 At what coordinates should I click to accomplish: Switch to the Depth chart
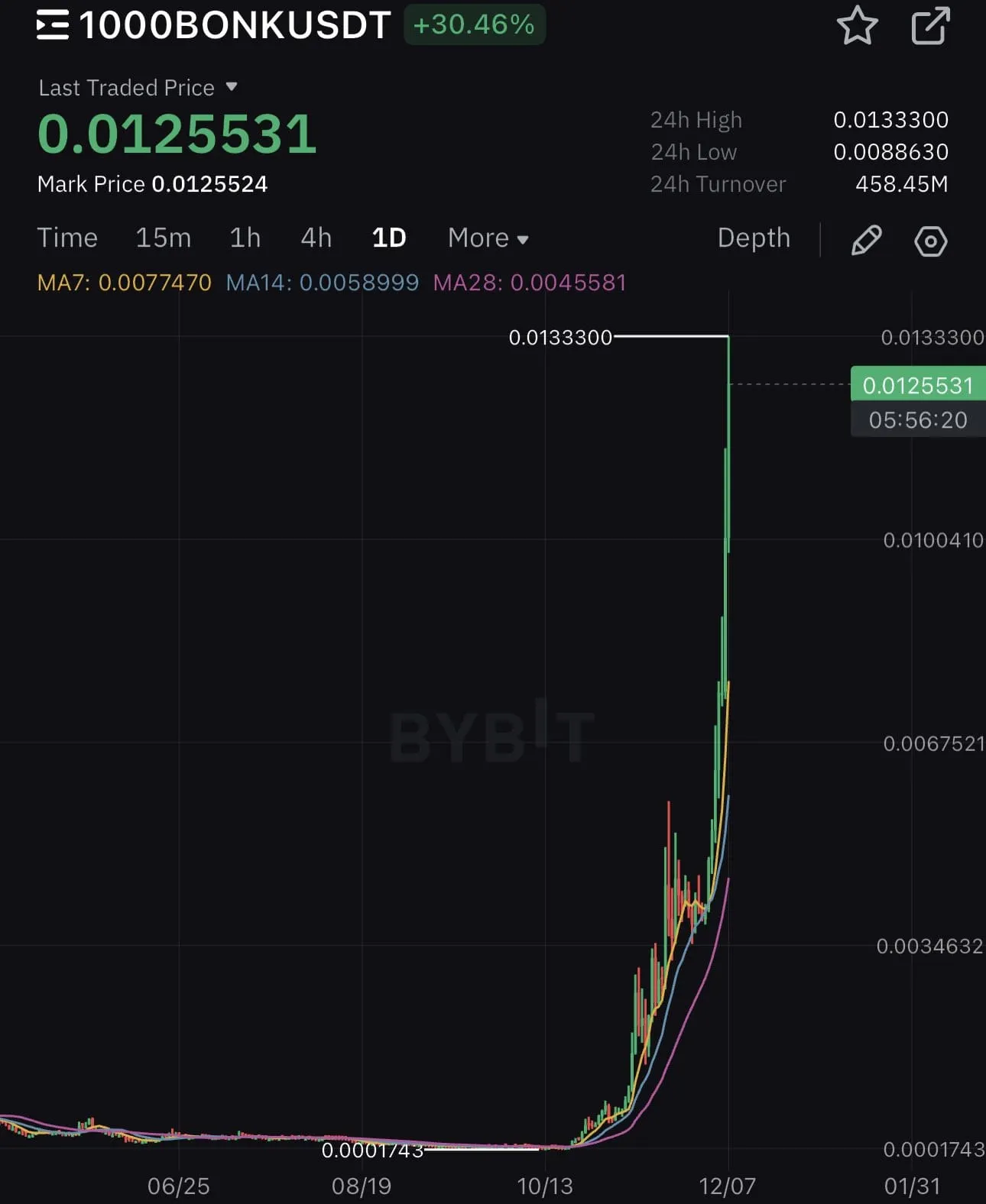click(753, 238)
